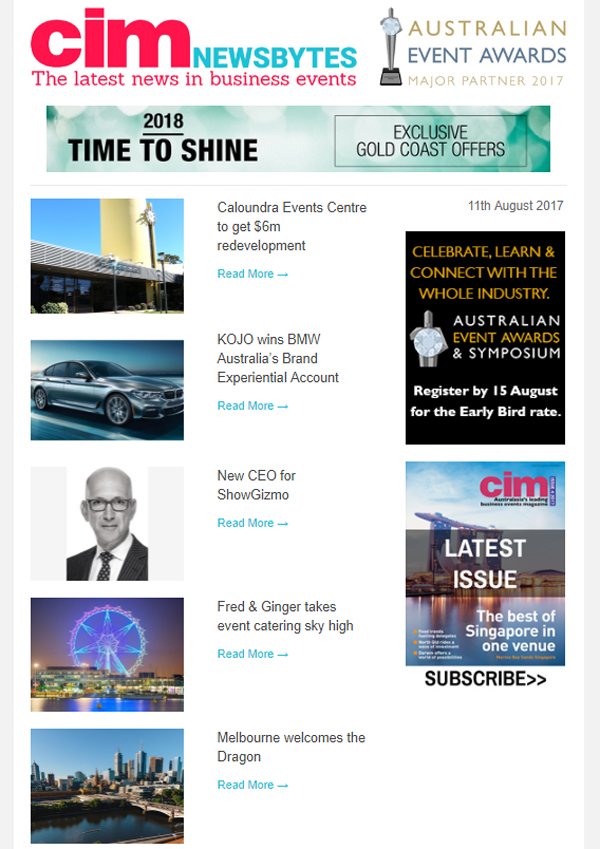Viewport: 600px width, 849px height.
Task: Open Read More for Melbourne welcomes the Dragon
Action: click(x=252, y=785)
